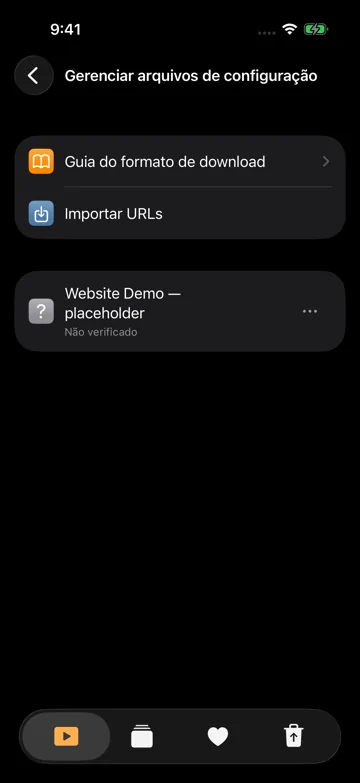
Task: Go back using the top-left arrow
Action: [x=33, y=75]
